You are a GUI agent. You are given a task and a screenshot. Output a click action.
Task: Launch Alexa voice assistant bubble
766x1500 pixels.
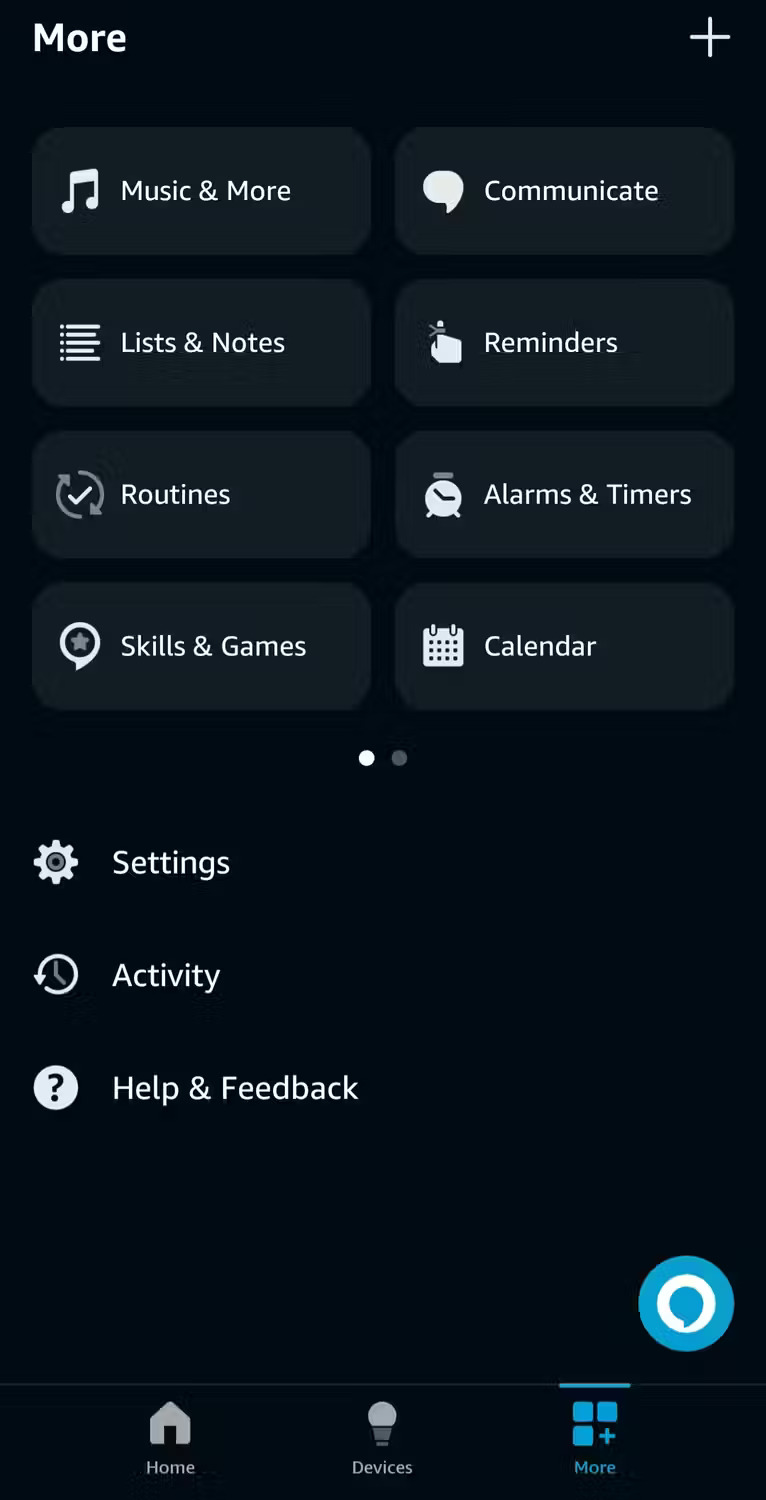[686, 1303]
